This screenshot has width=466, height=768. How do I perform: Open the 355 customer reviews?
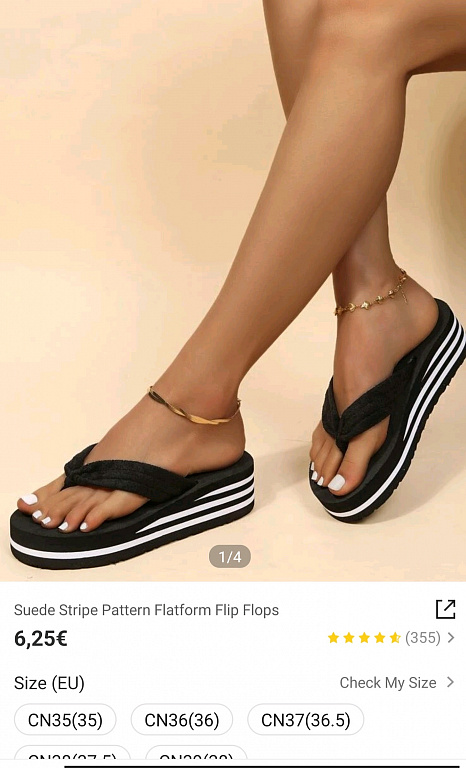tap(391, 638)
